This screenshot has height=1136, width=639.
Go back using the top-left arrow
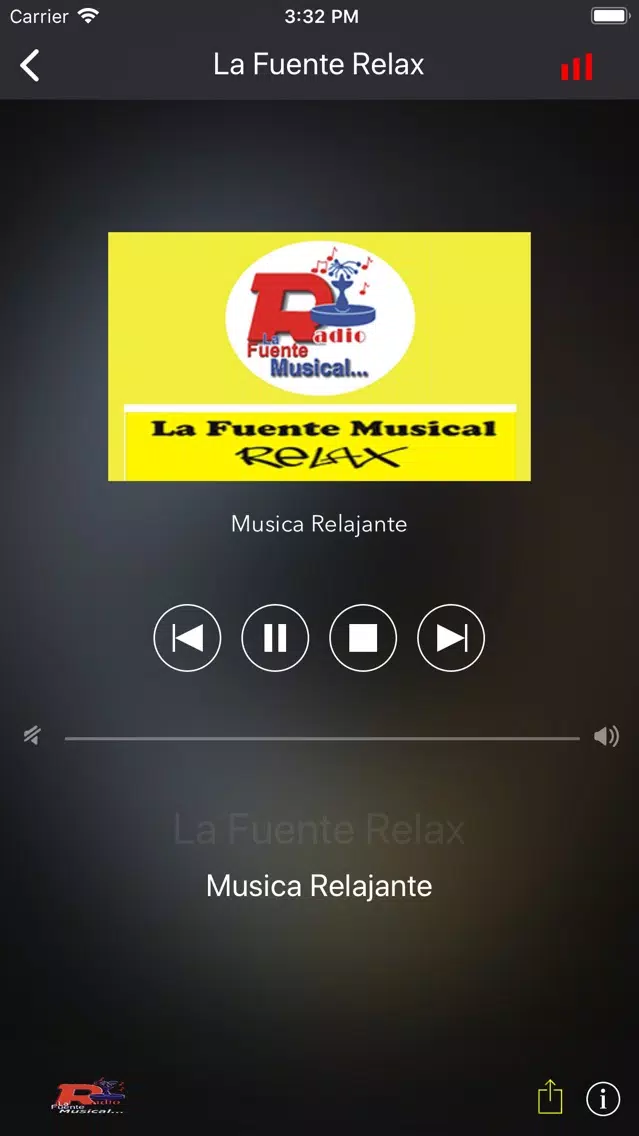tap(30, 65)
